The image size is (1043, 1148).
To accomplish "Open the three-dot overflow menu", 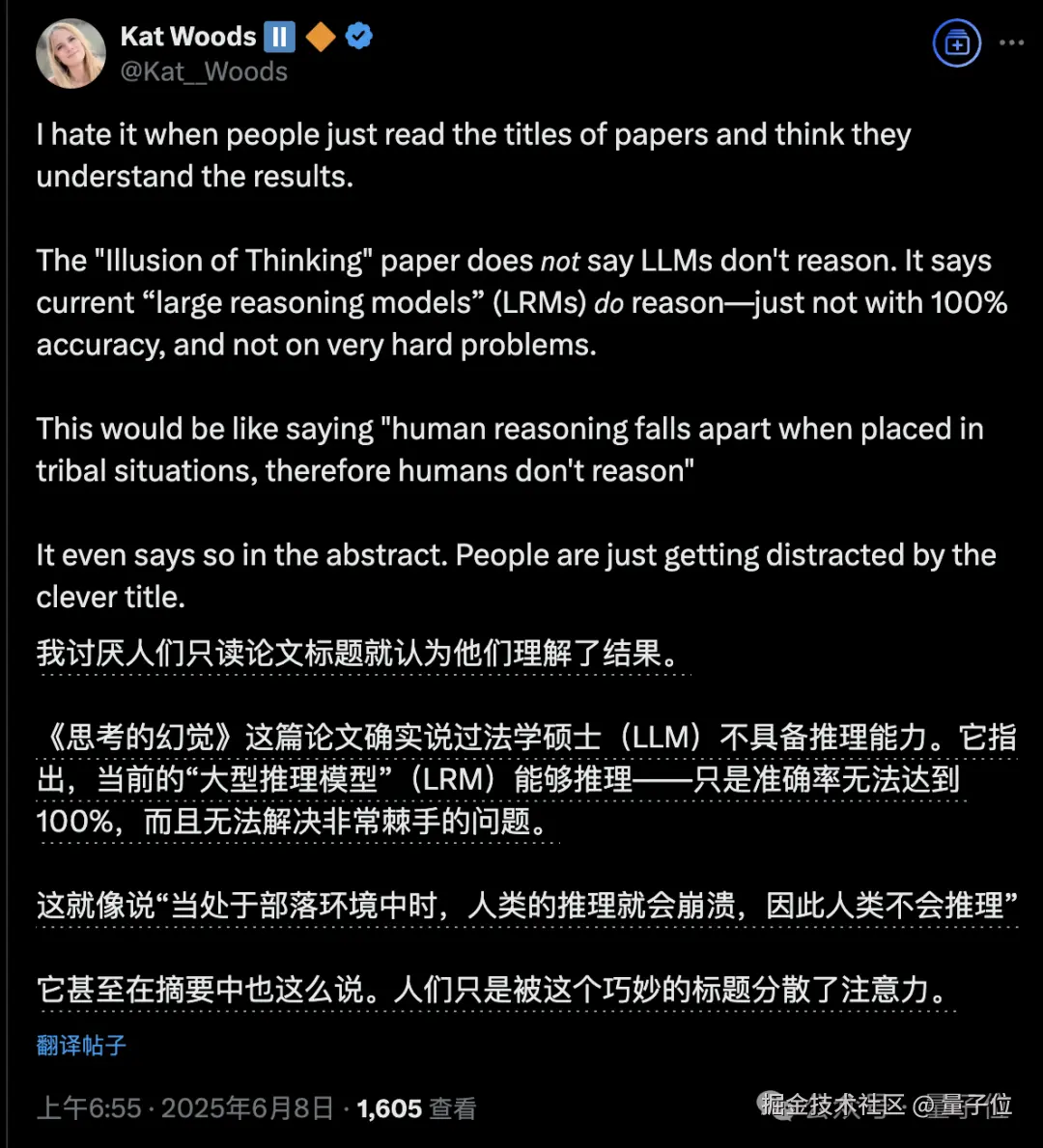I will click(1011, 43).
